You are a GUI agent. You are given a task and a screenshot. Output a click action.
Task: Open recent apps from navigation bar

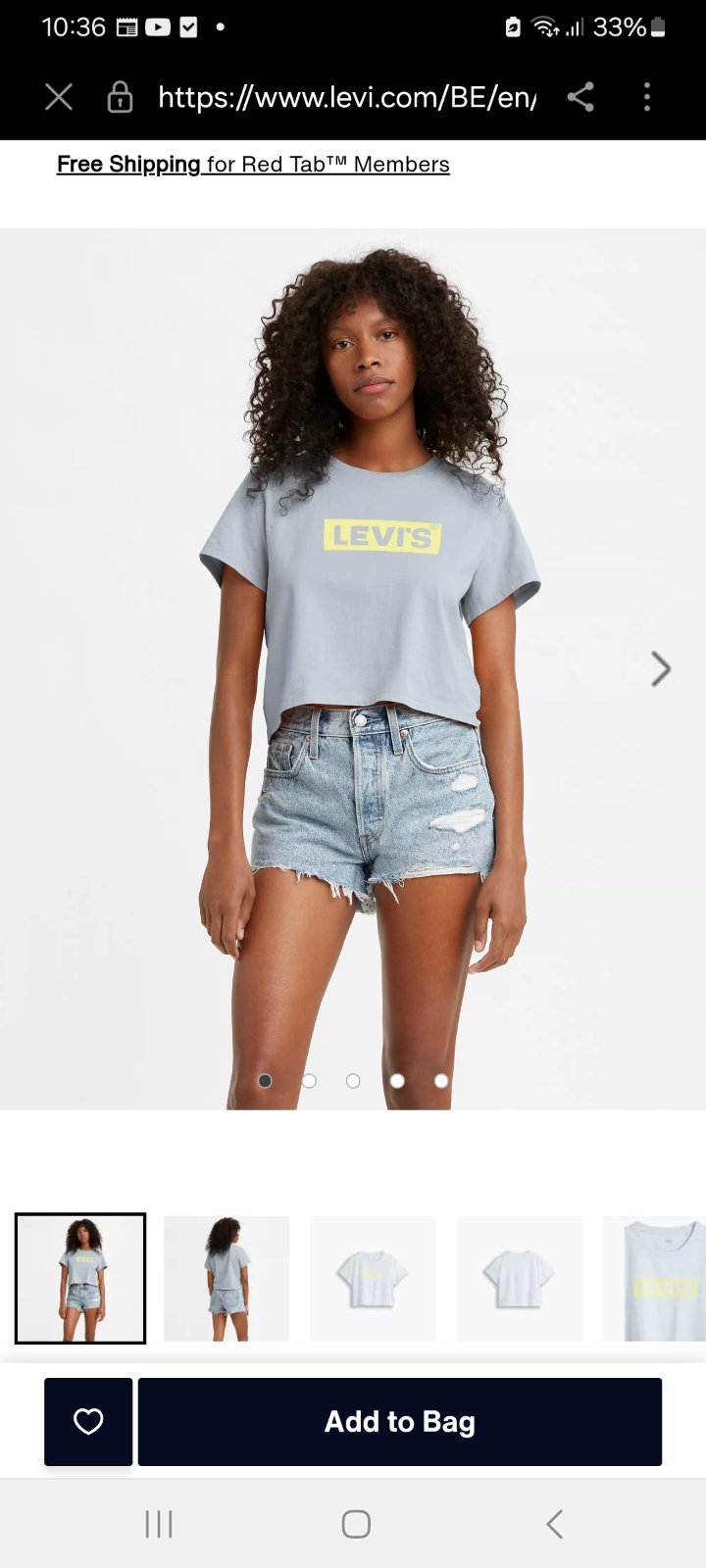point(159,1524)
